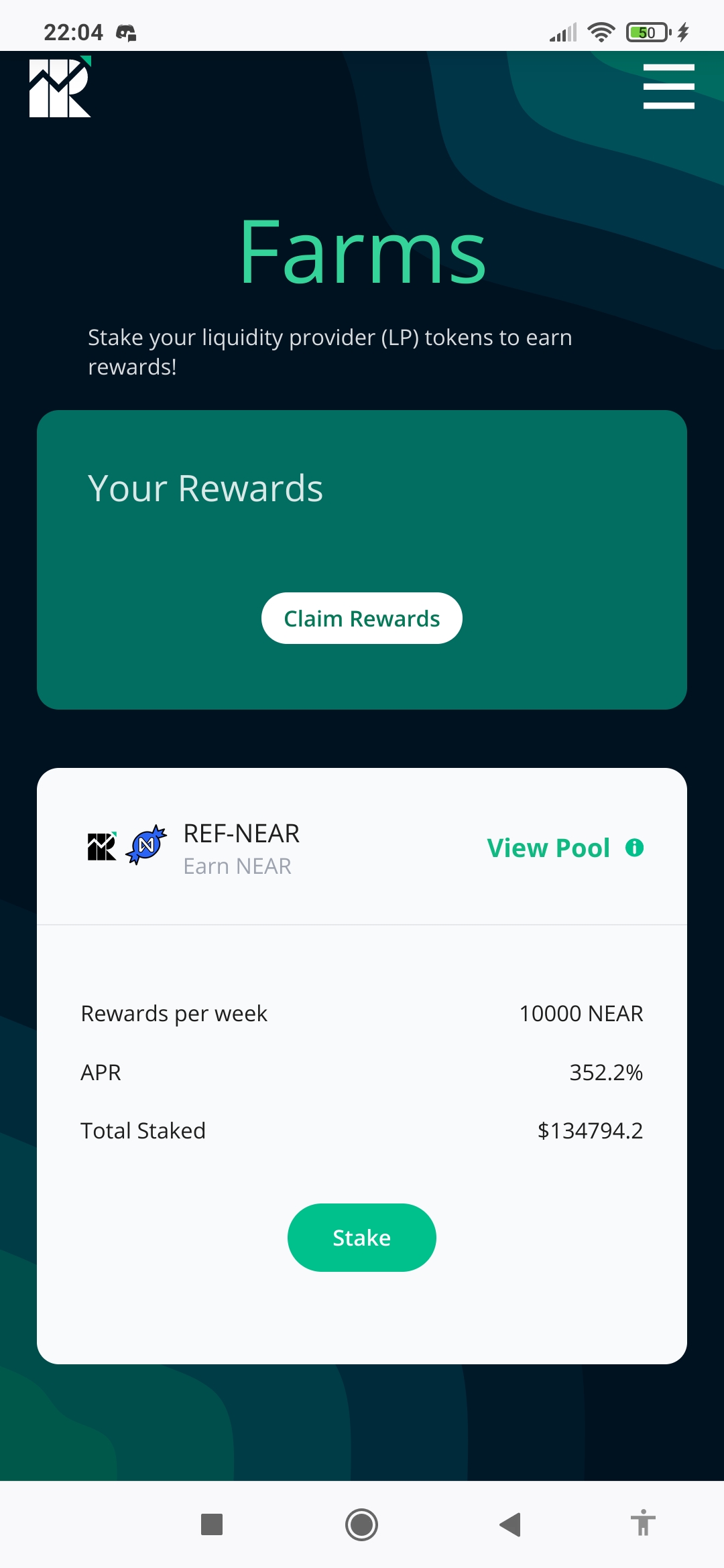Go back using system navigation

tap(510, 1524)
